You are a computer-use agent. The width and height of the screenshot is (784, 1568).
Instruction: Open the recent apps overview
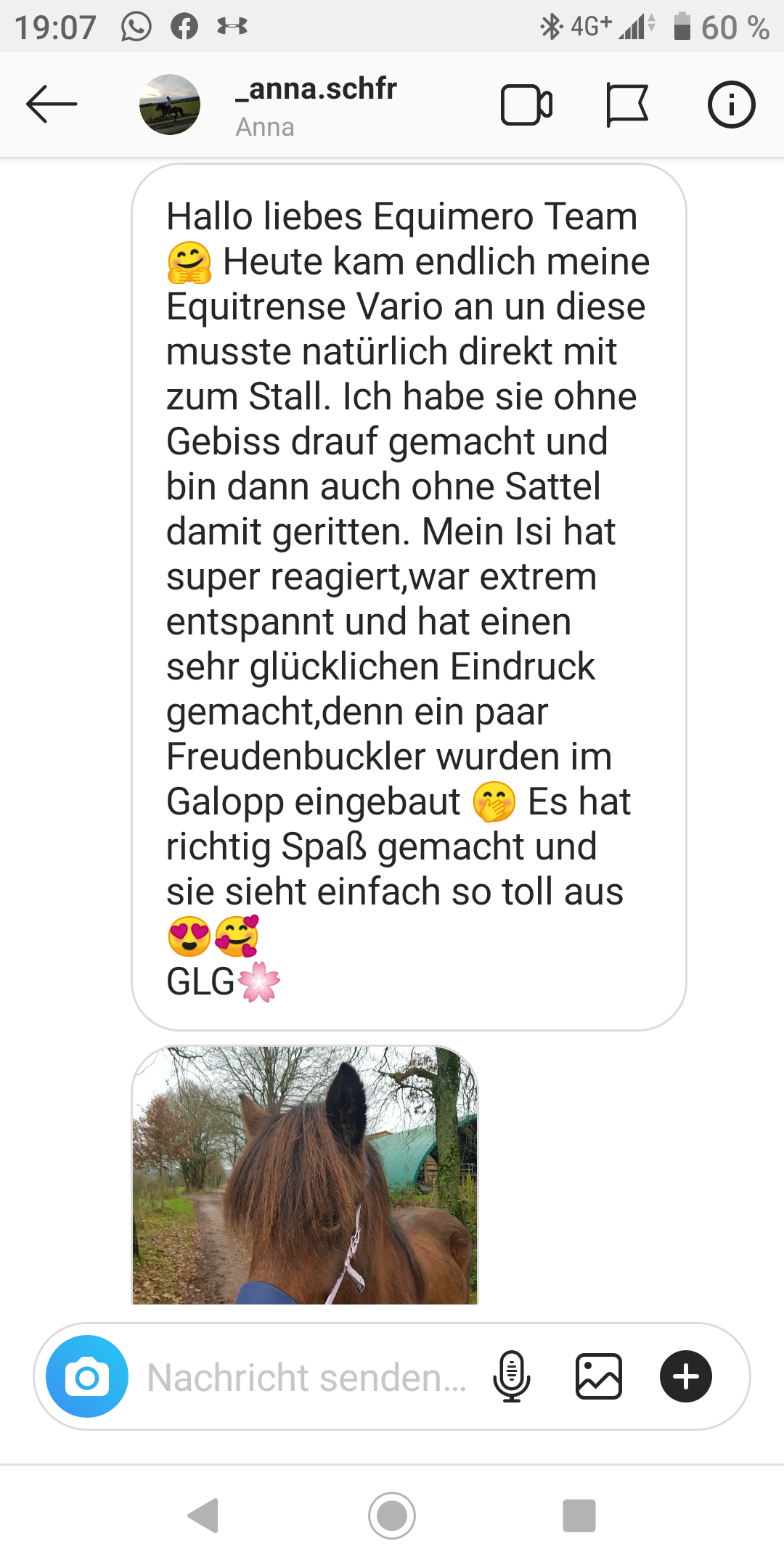tap(579, 1516)
